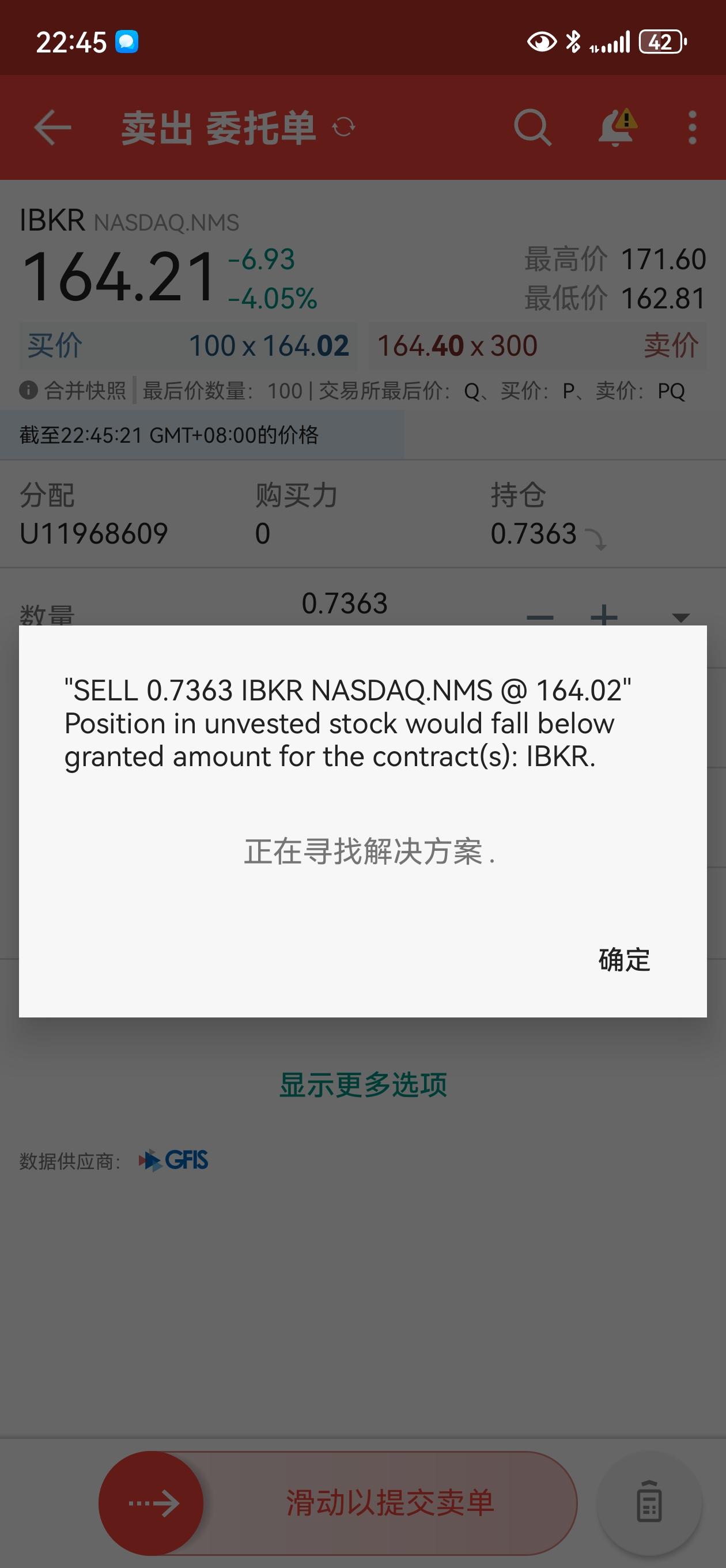Confirm the error dialog with 确定

pyautogui.click(x=624, y=960)
